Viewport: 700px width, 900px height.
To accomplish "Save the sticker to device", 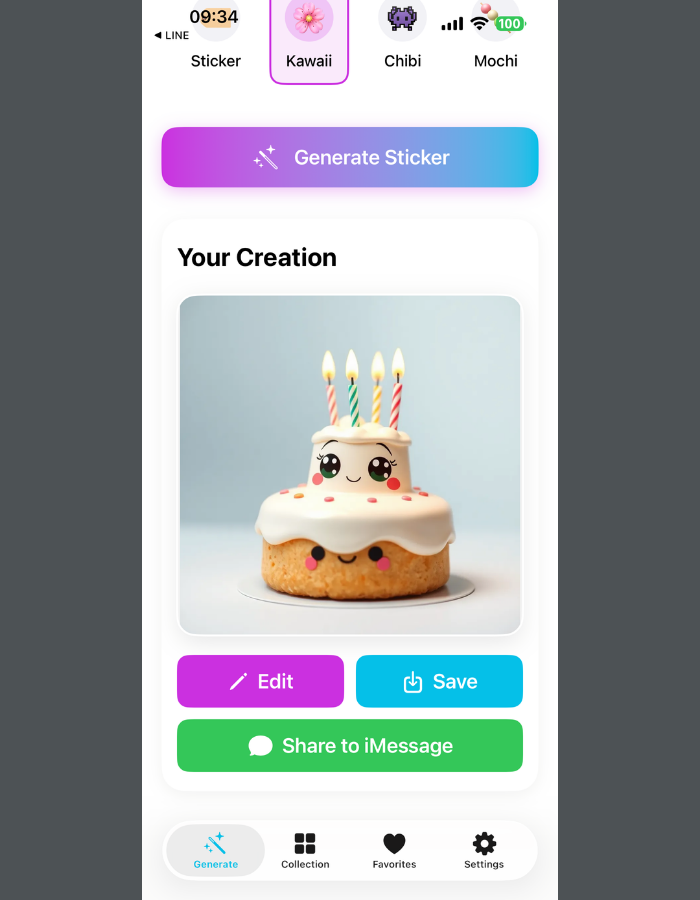I will click(439, 682).
